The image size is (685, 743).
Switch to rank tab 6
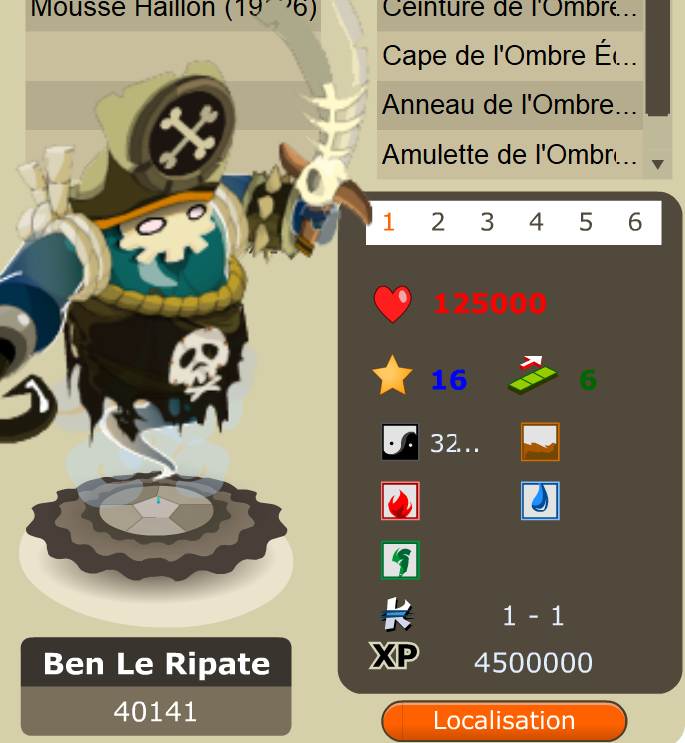[635, 222]
